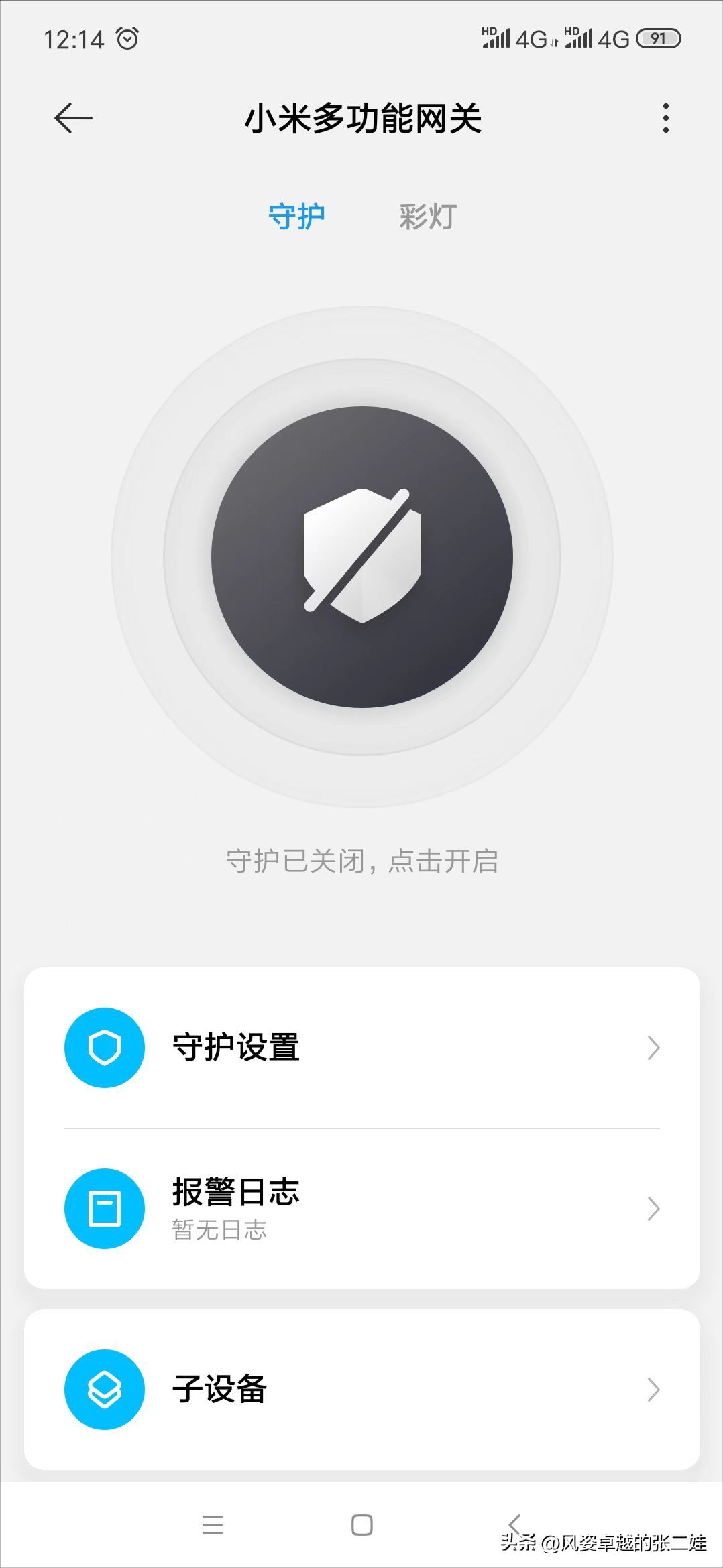Open the three-dot overflow menu

point(665,118)
